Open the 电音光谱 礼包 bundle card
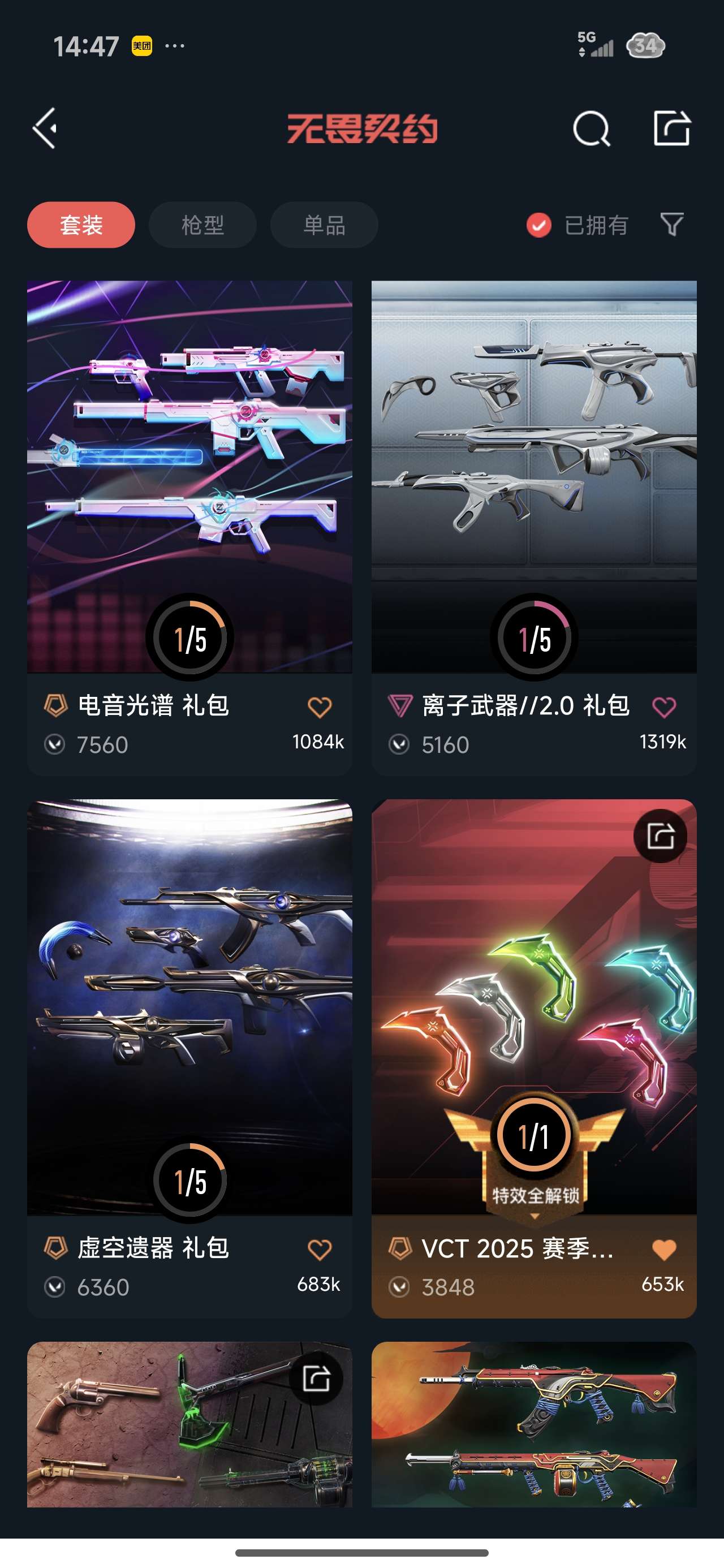The image size is (724, 1568). [x=189, y=528]
